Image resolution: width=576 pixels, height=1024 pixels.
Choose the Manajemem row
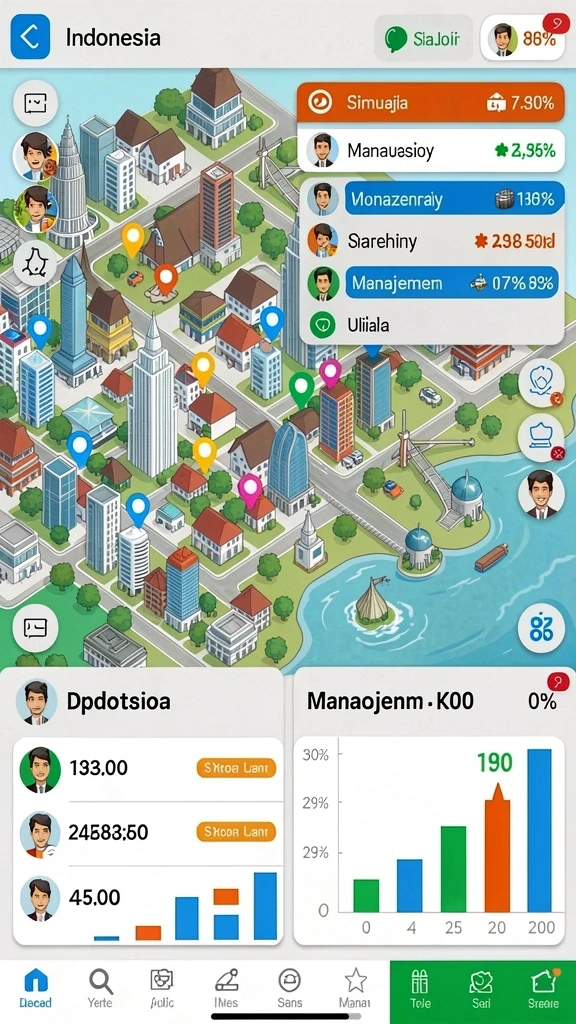click(x=435, y=283)
